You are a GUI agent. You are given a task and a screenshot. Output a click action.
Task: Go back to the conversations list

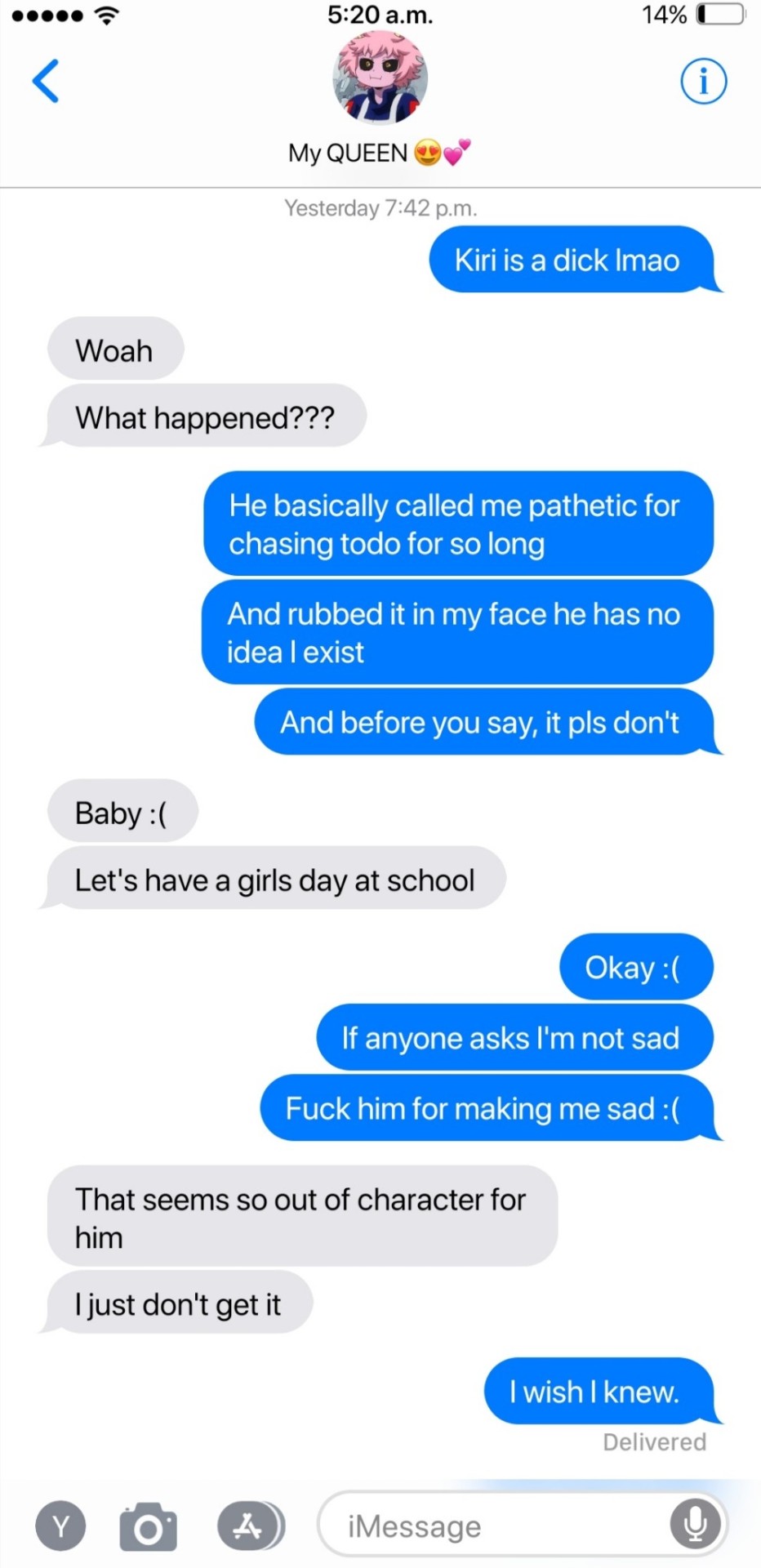point(46,81)
